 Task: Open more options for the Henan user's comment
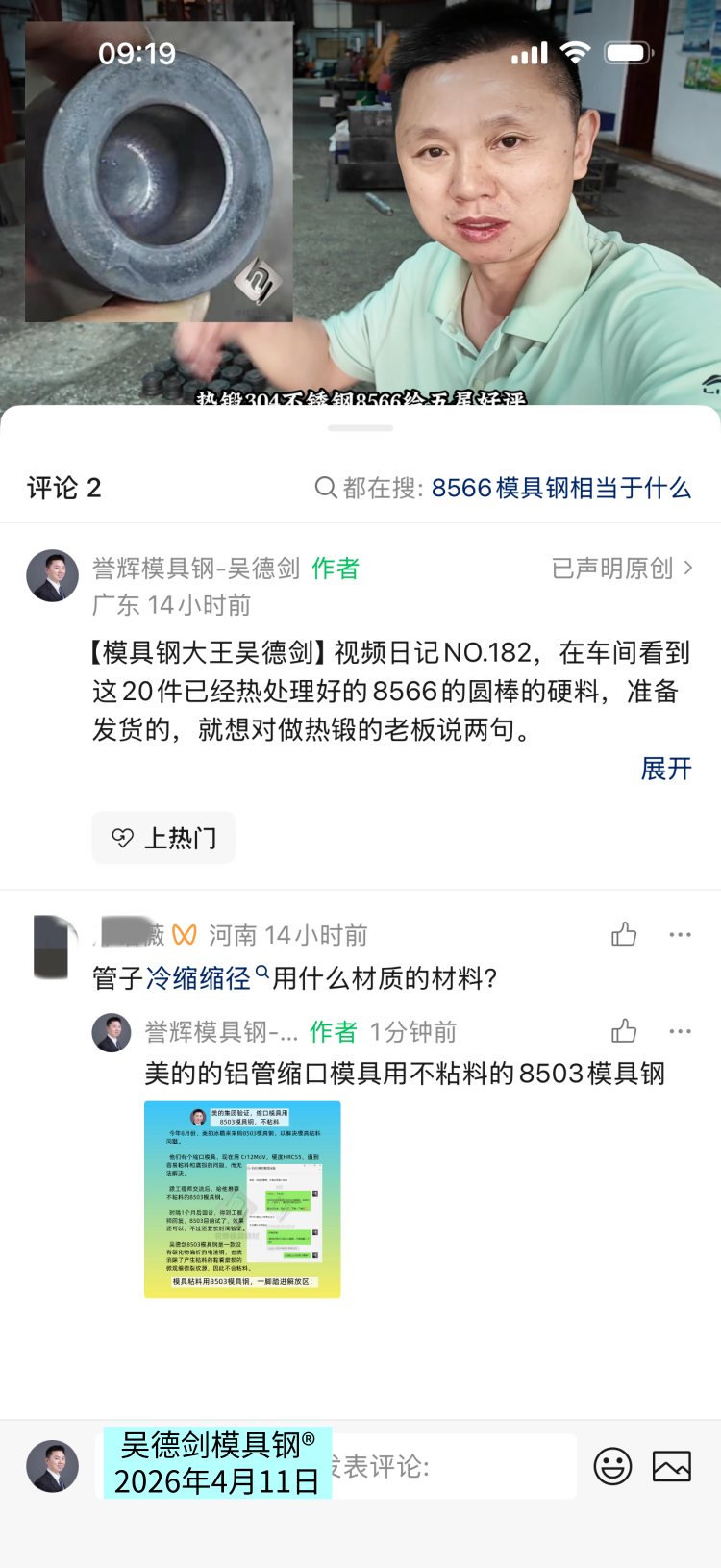tap(680, 935)
